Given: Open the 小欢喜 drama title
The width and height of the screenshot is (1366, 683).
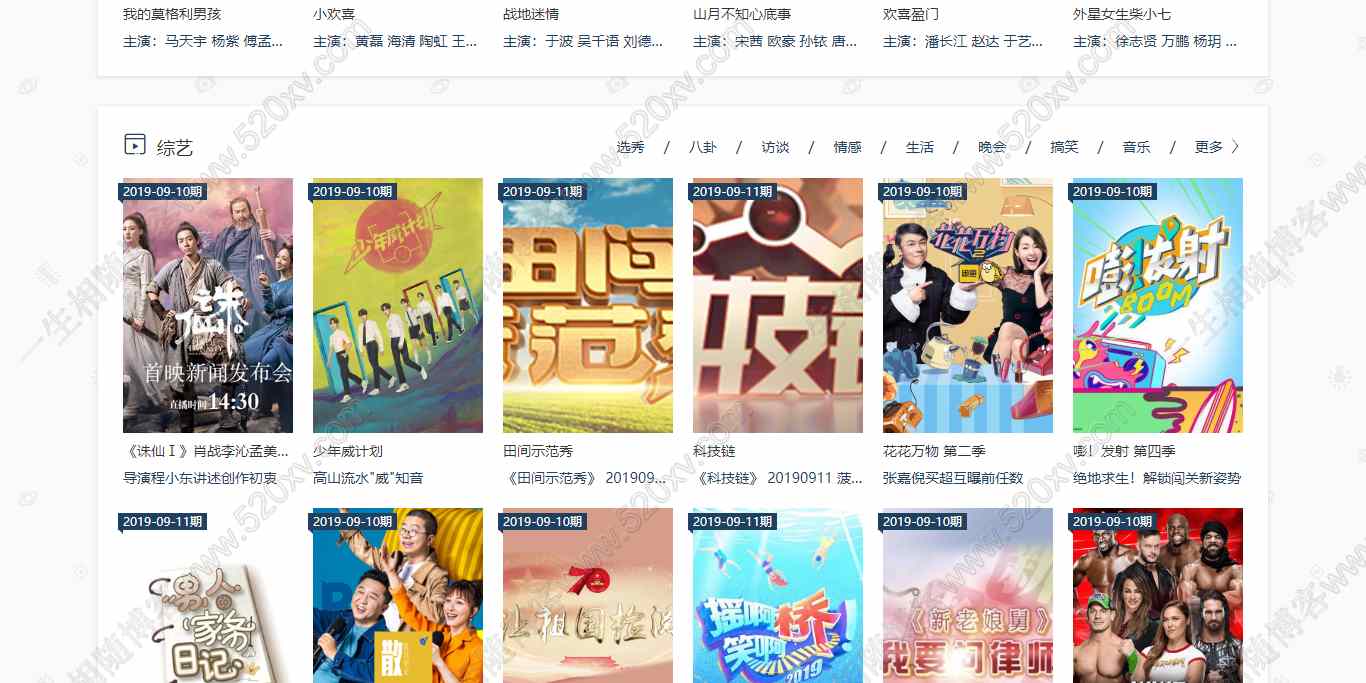Looking at the screenshot, I should [x=334, y=14].
